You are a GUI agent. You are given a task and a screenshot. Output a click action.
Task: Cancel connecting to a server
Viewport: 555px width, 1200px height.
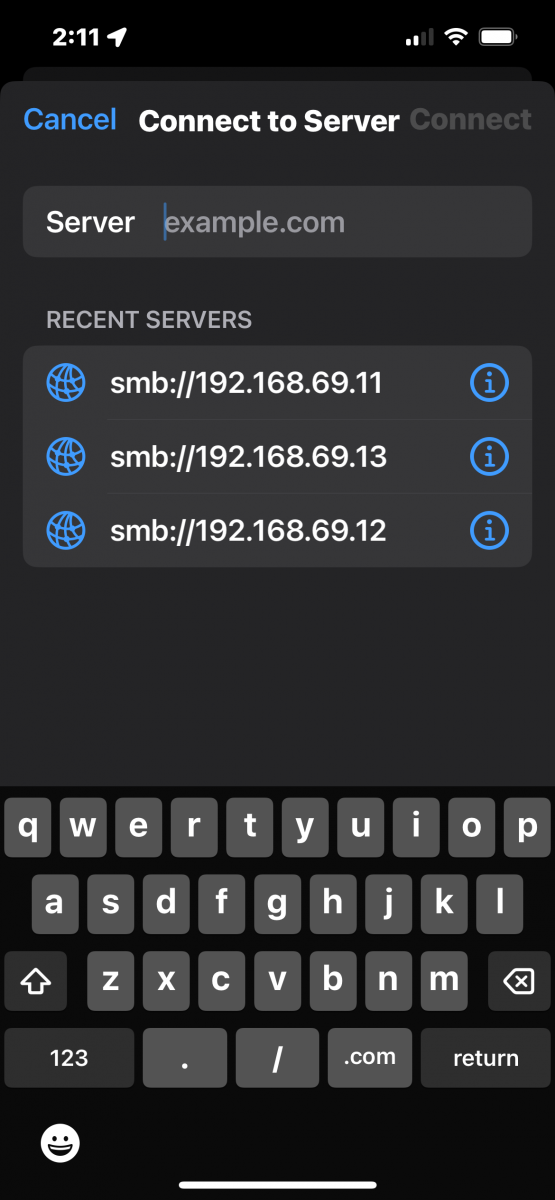[x=70, y=120]
